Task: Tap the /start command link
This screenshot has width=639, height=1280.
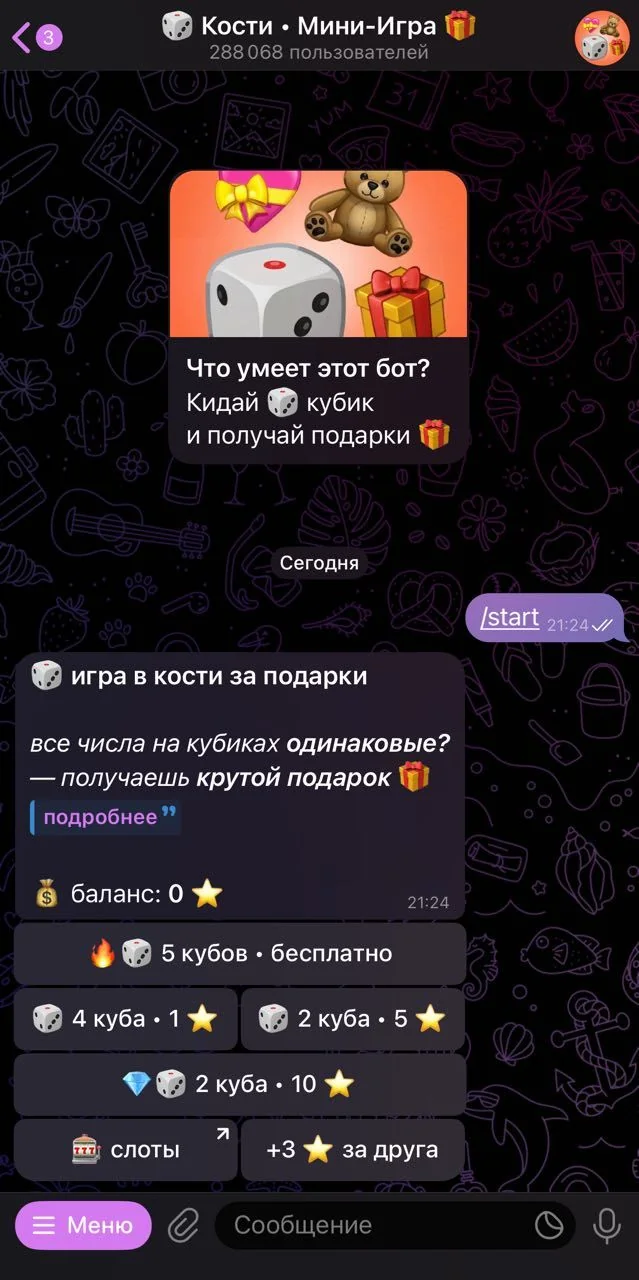Action: pyautogui.click(x=510, y=617)
